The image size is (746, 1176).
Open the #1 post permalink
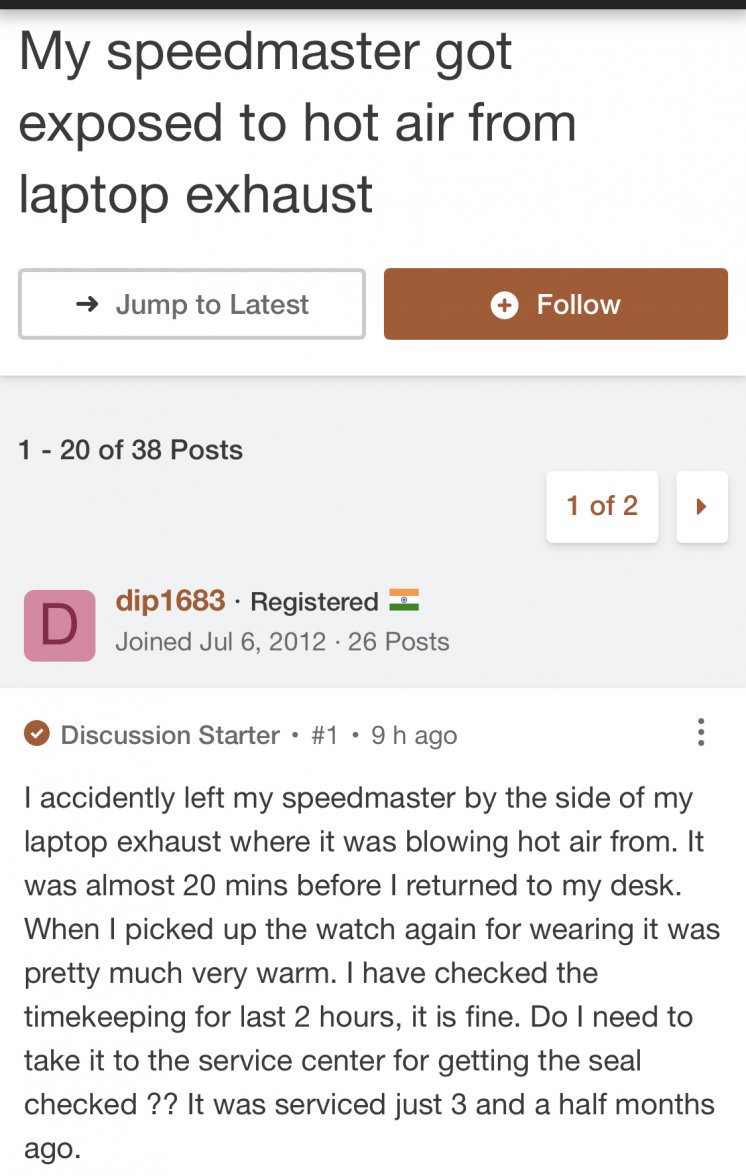325,735
